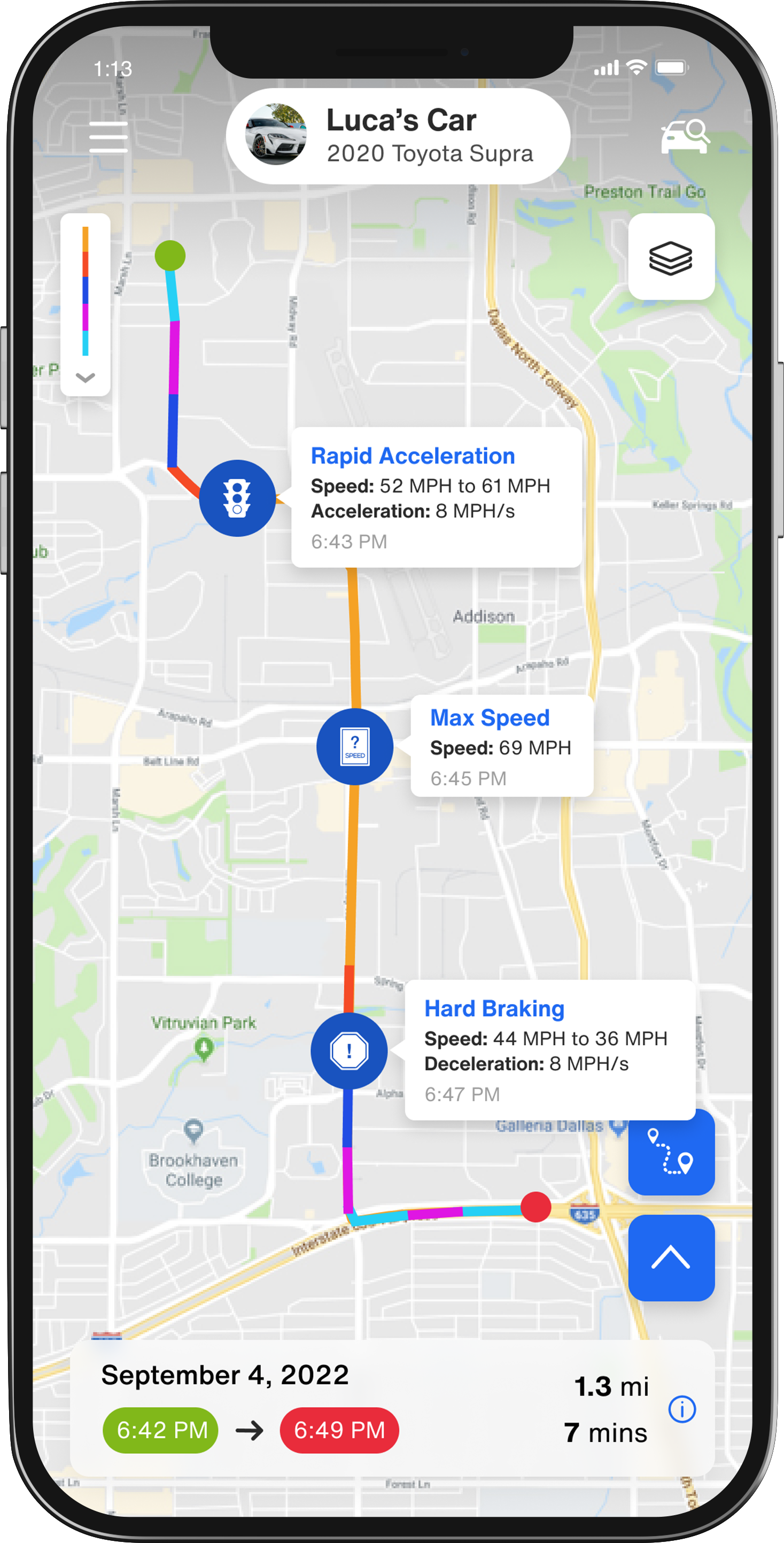Tap the green trip start point
This screenshot has height=1543, width=784.
point(170,256)
